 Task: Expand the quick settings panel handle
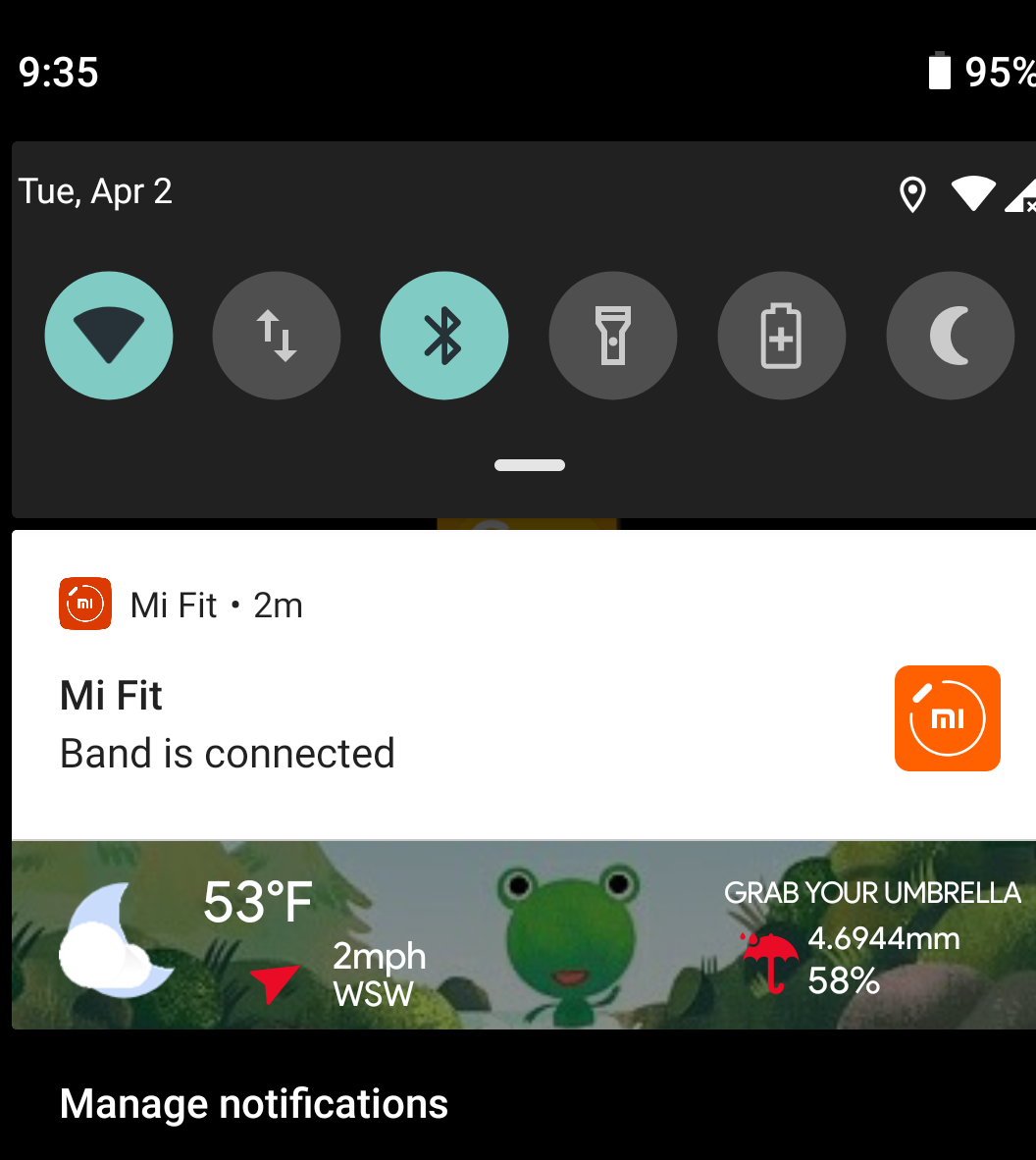[530, 465]
